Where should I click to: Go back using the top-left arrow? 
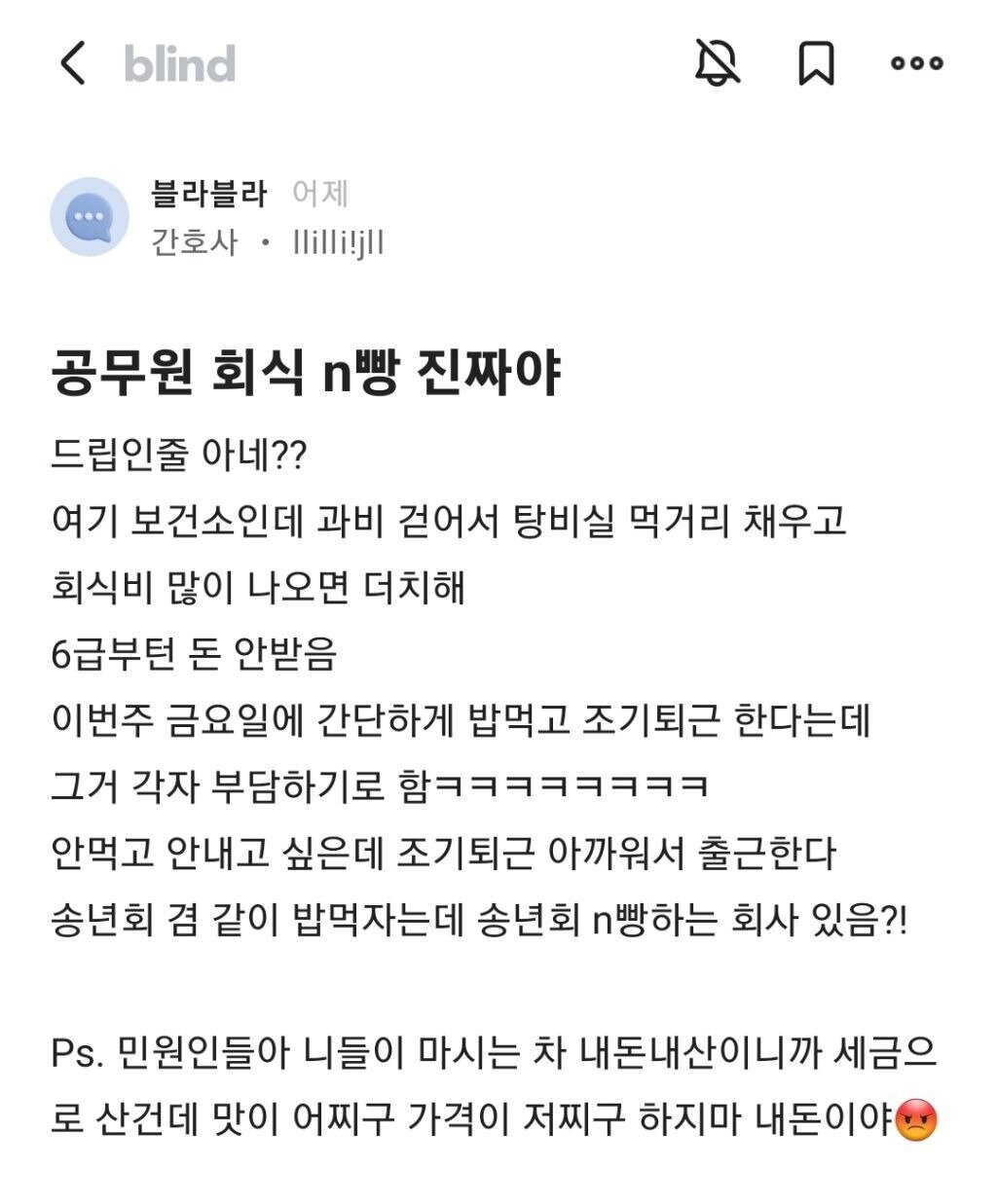(x=73, y=63)
